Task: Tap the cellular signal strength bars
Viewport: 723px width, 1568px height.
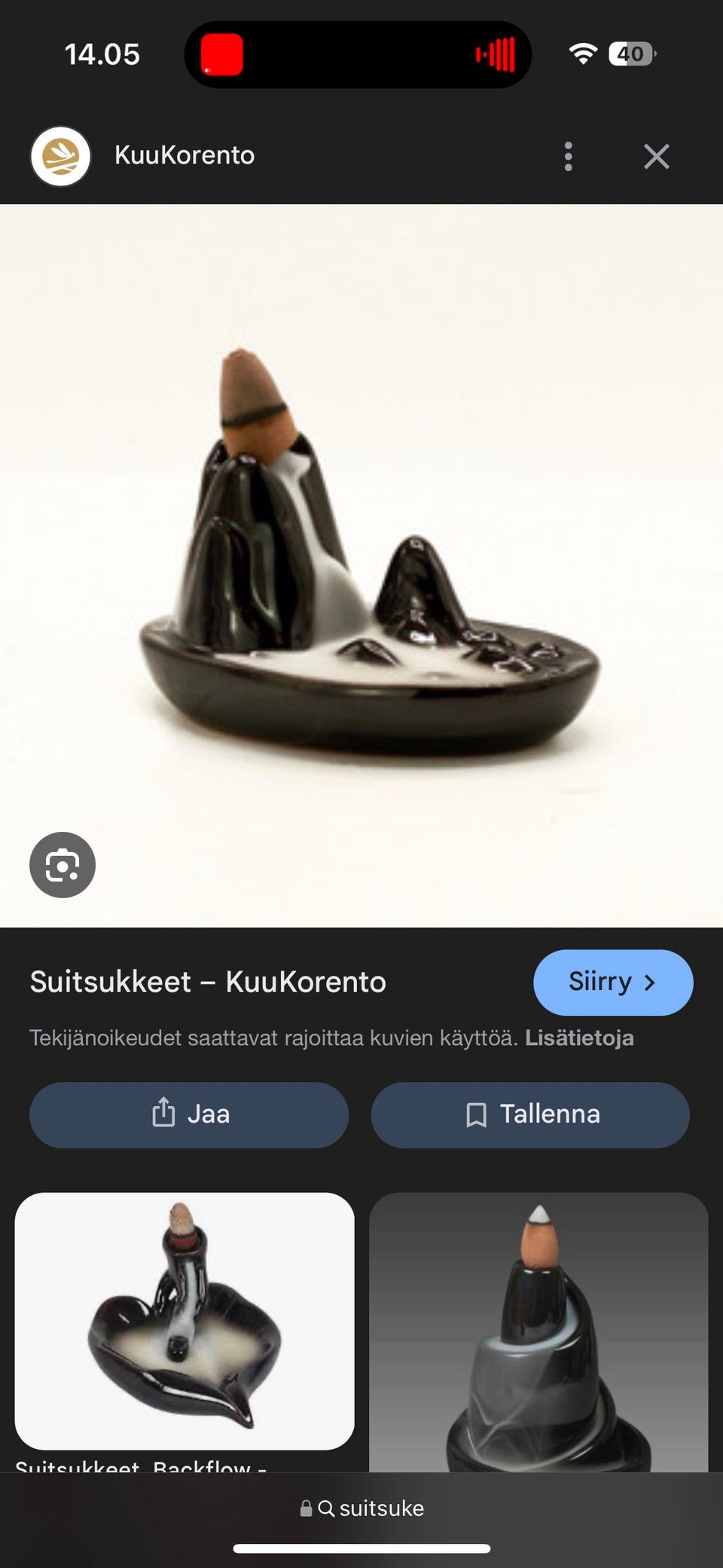Action: point(493,53)
